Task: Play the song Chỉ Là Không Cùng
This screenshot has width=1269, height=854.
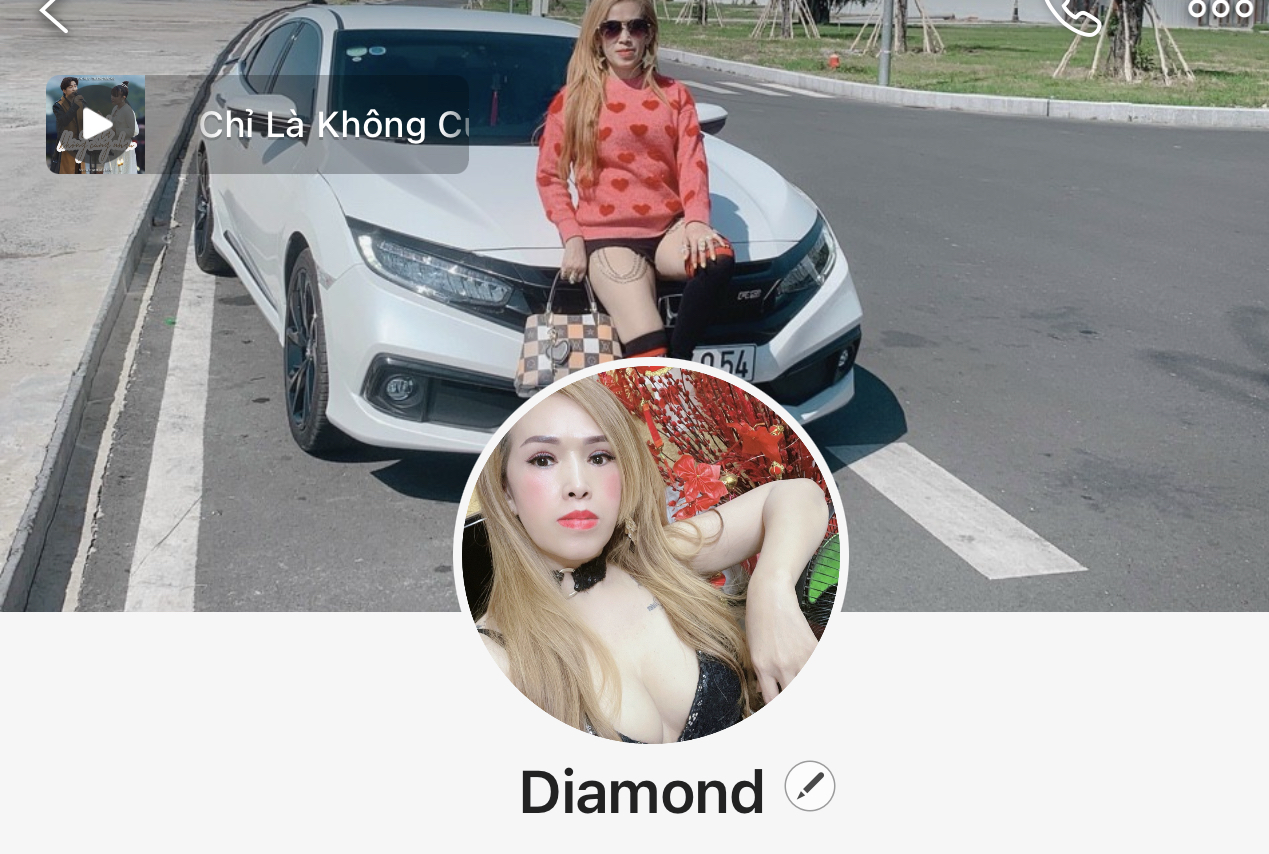Action: (97, 125)
